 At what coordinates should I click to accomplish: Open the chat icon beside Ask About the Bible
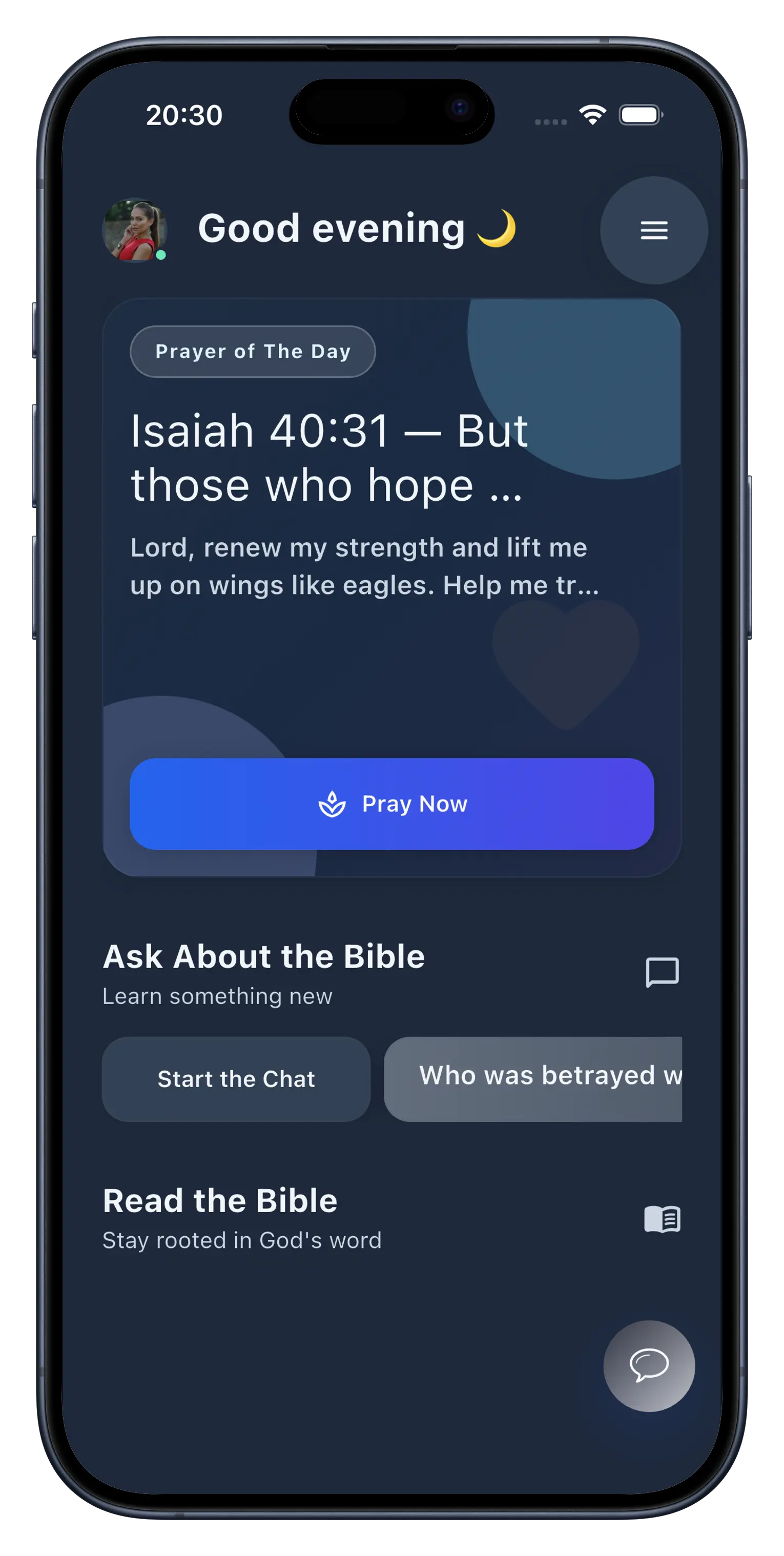[662, 972]
